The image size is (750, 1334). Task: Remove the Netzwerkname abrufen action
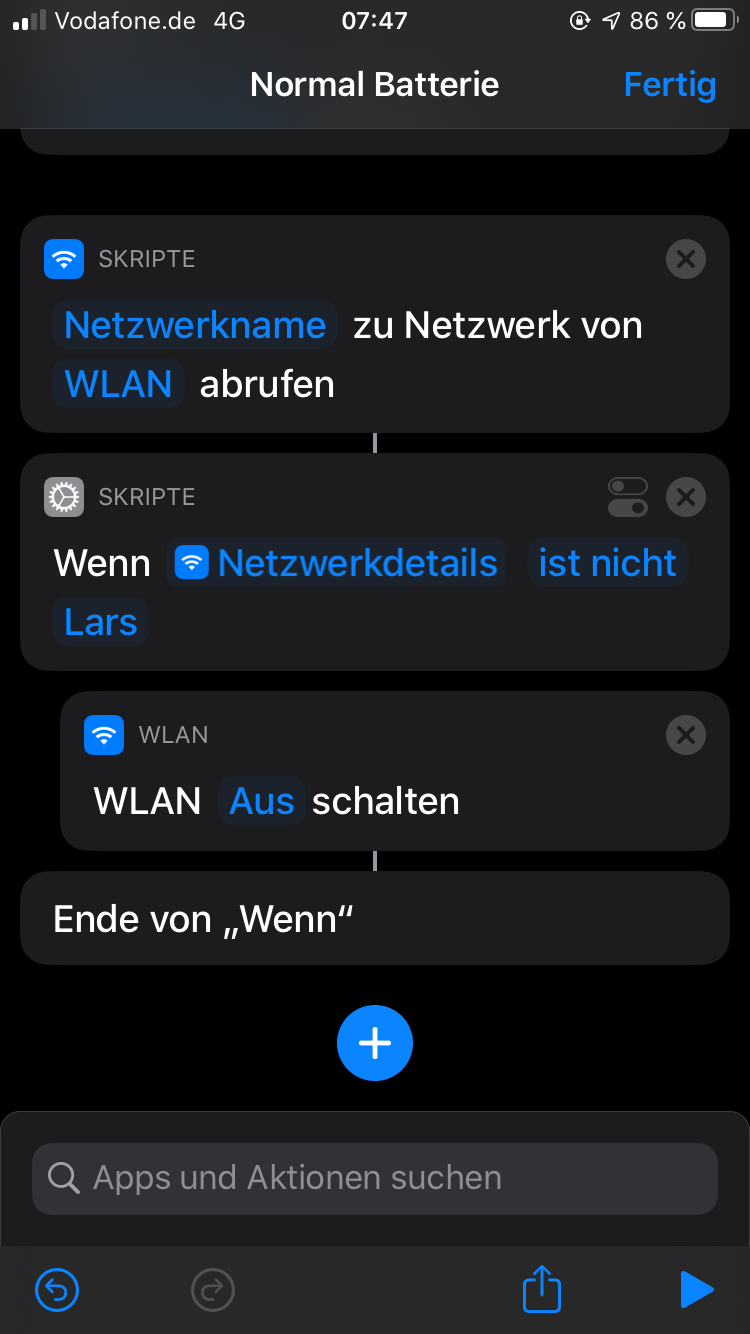[x=685, y=260]
